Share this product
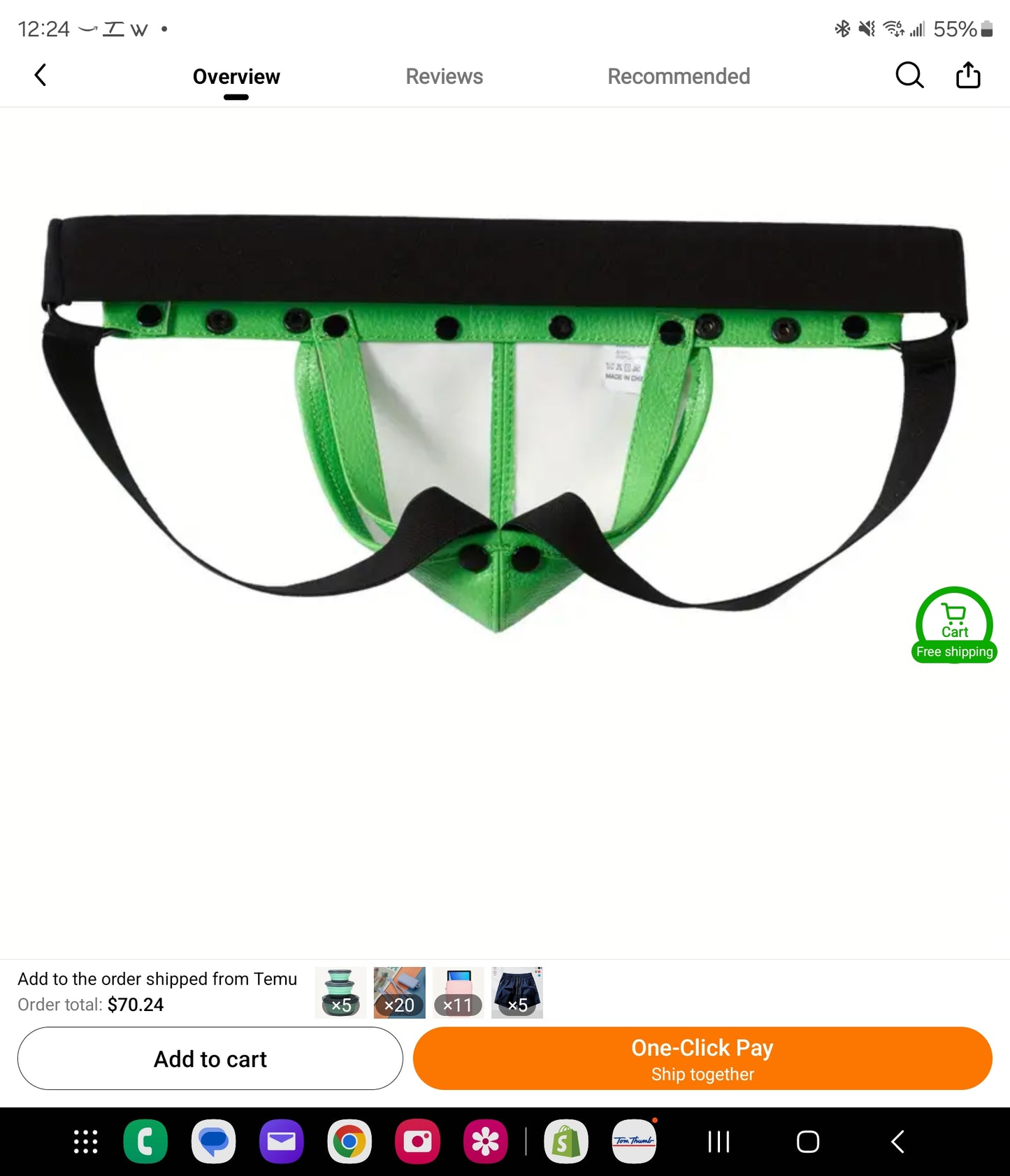The image size is (1010, 1176). coord(968,76)
